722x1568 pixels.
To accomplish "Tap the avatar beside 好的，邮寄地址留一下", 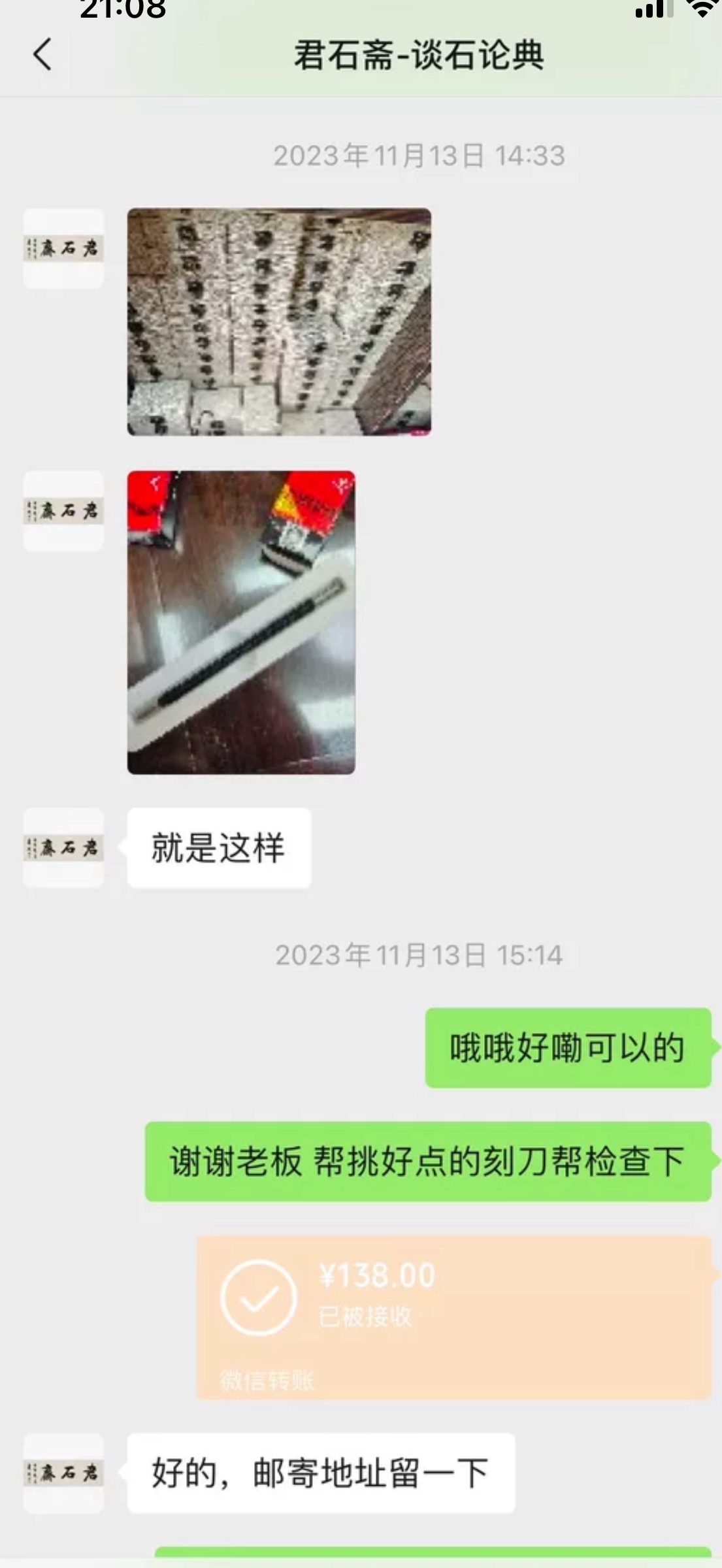I will click(63, 1473).
